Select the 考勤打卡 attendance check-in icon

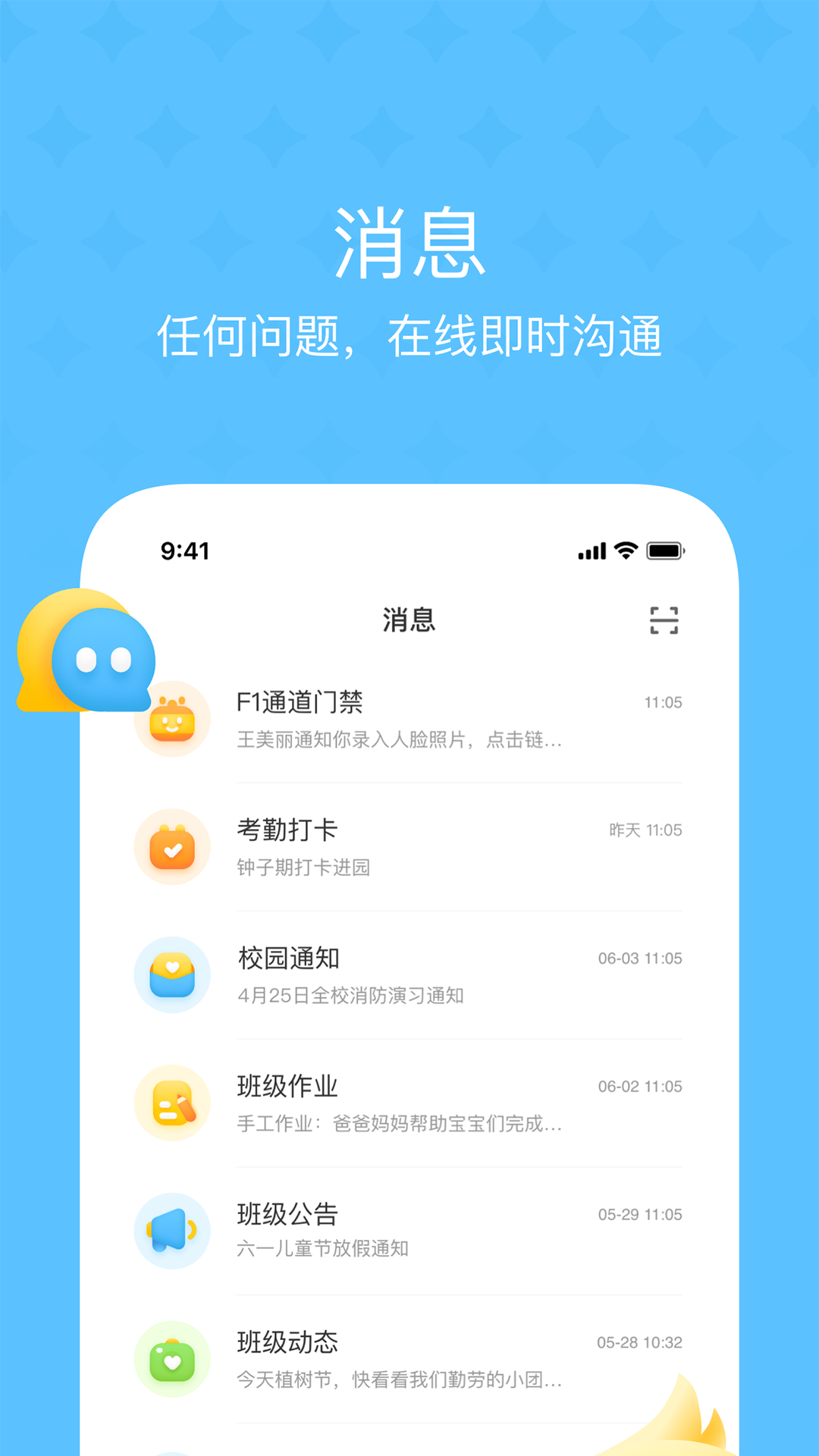pos(173,847)
